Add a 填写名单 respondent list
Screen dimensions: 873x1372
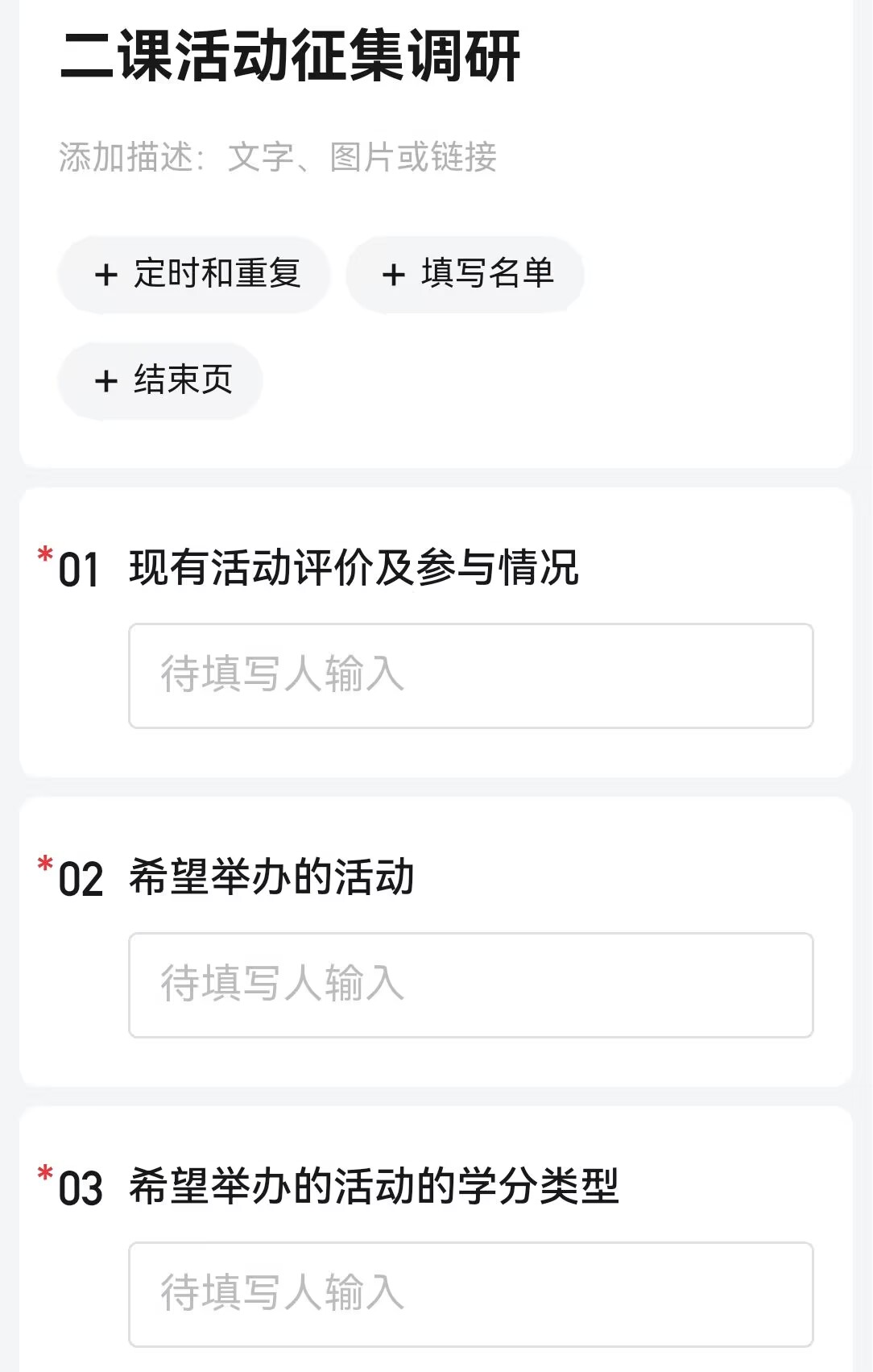tap(465, 274)
